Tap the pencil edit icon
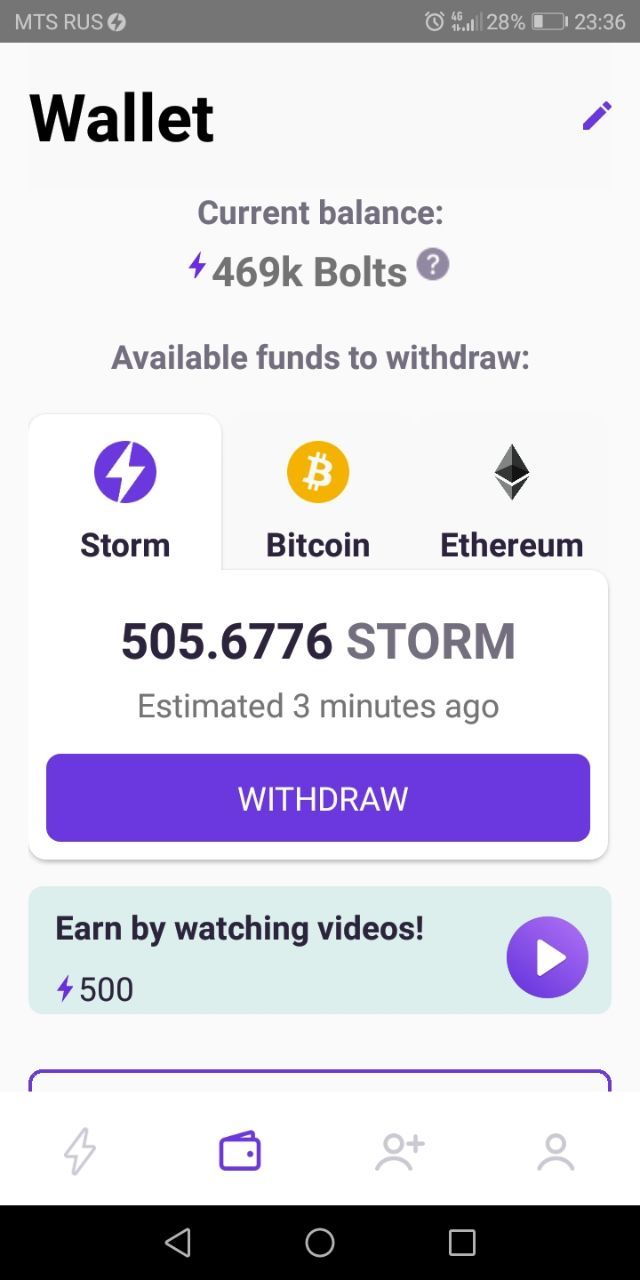 [x=596, y=117]
